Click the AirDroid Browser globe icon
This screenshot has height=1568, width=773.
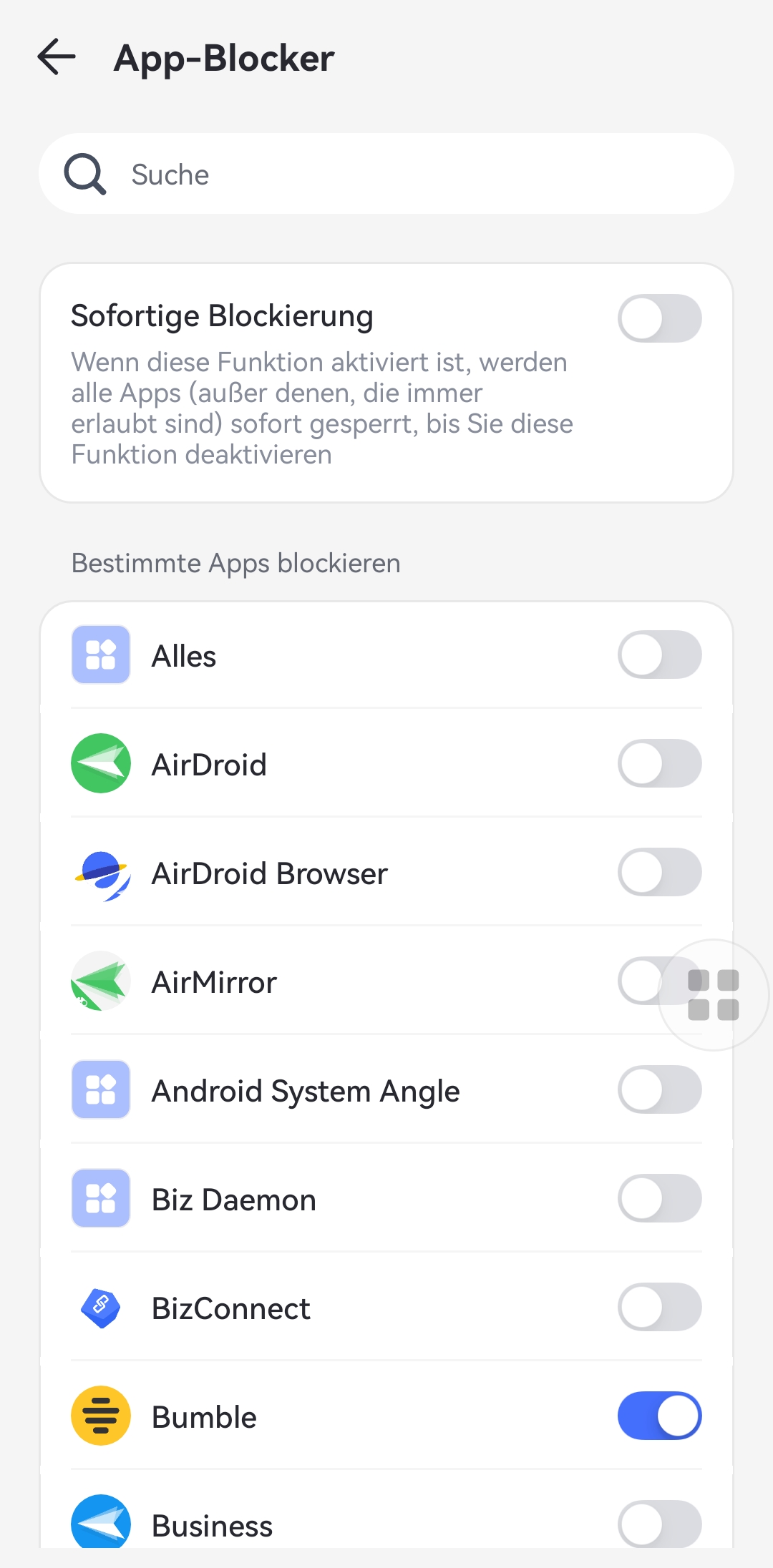pyautogui.click(x=100, y=872)
